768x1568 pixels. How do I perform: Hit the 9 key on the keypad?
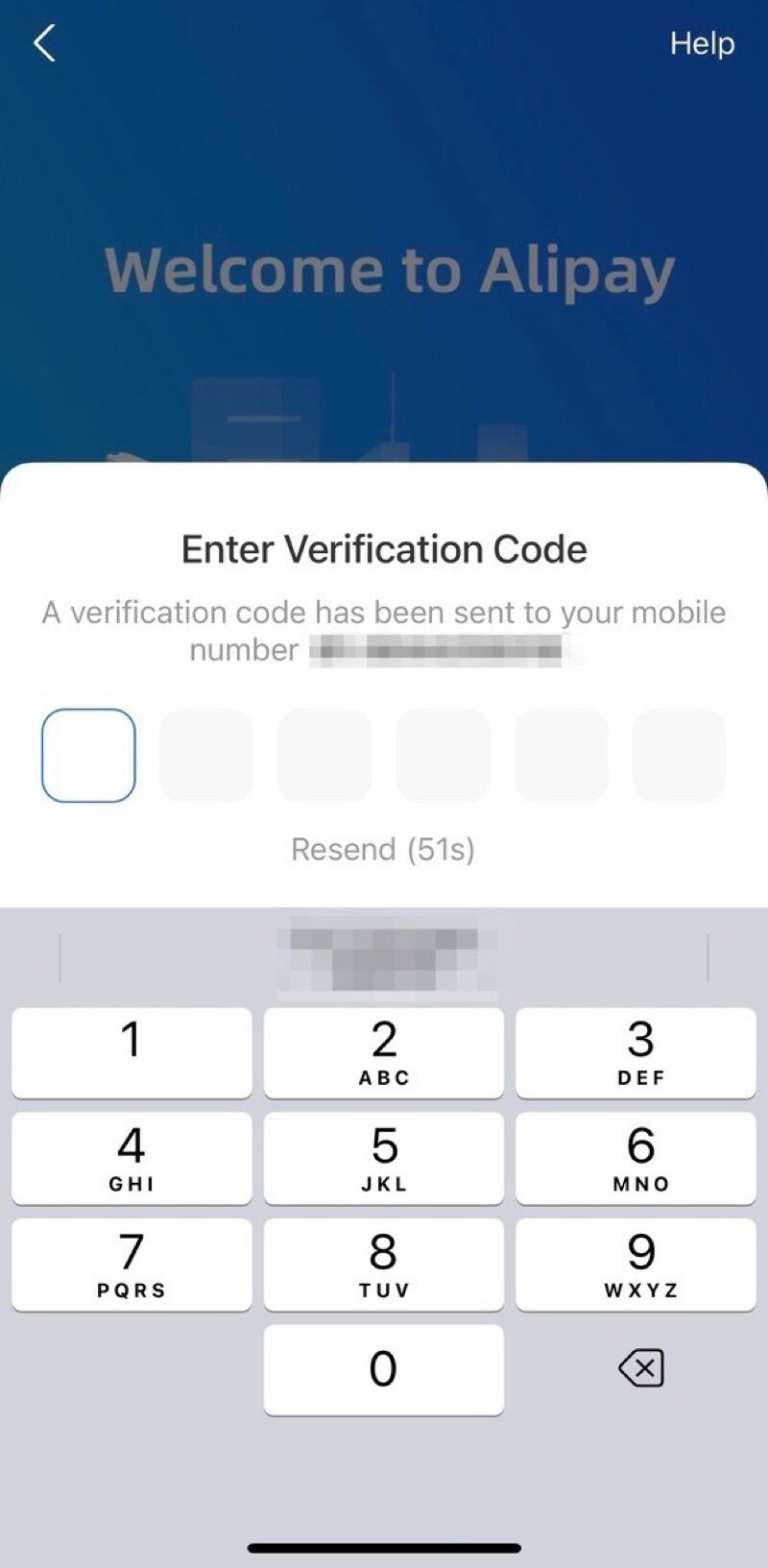click(x=636, y=1264)
